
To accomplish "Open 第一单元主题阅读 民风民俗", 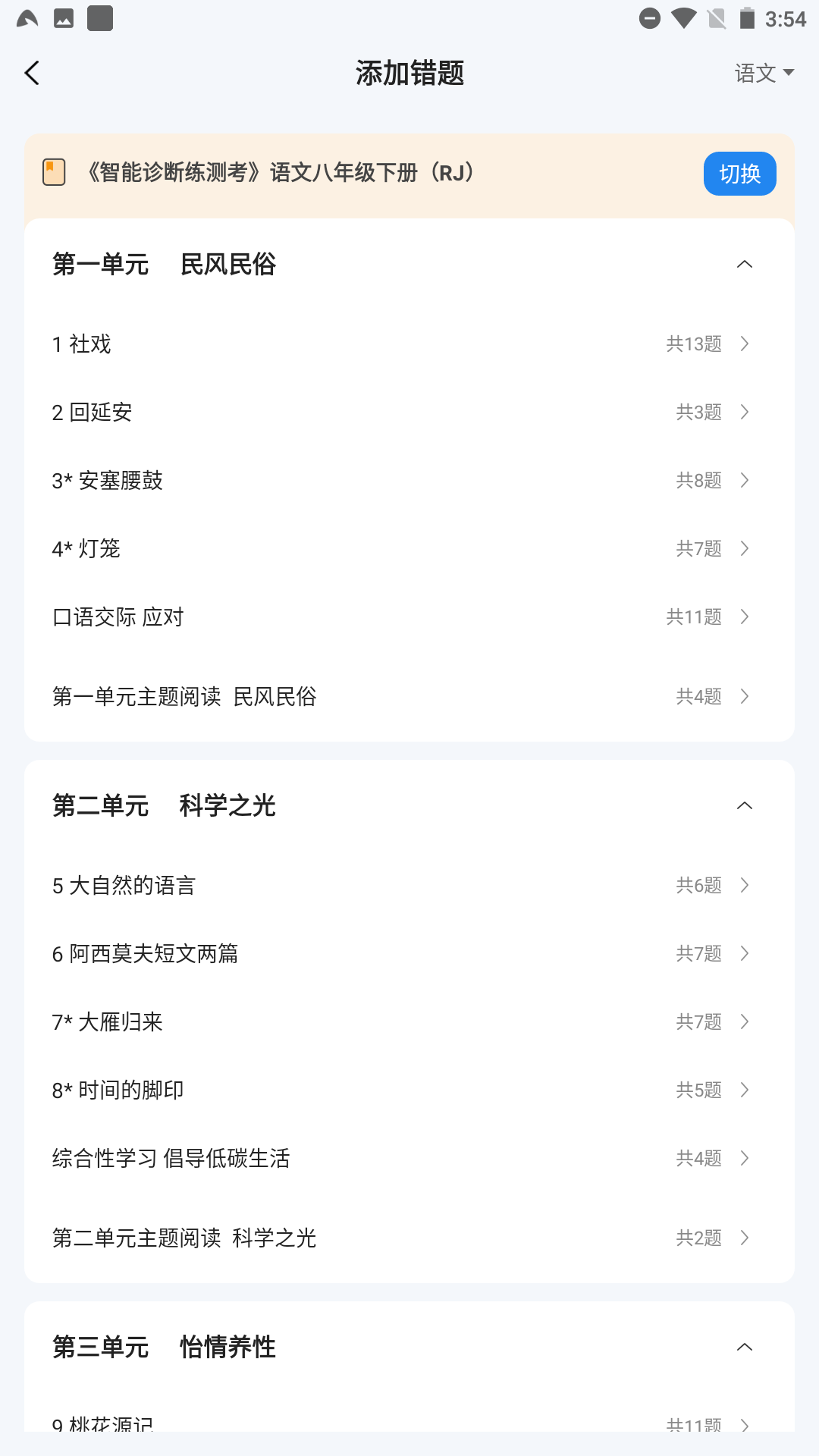I will [409, 697].
